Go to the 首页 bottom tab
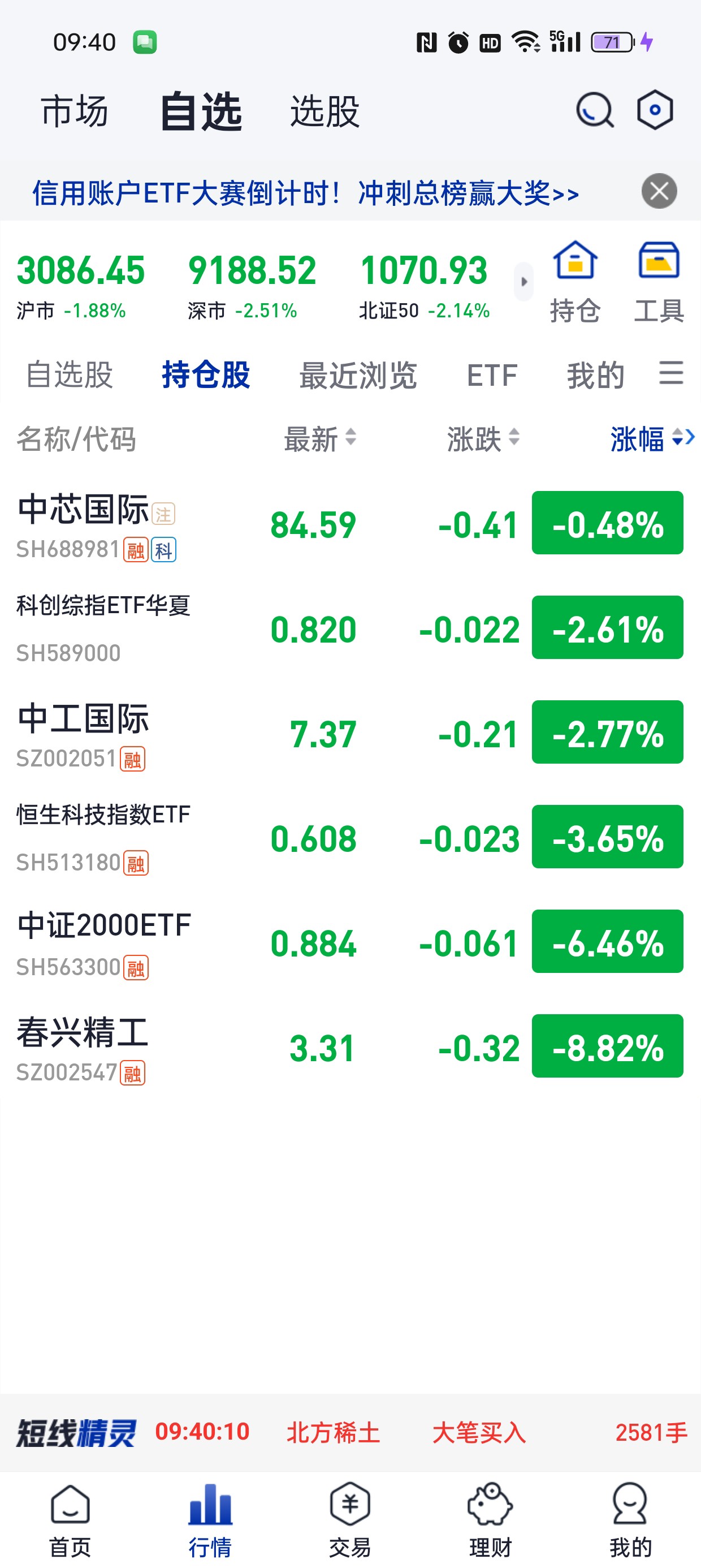701x1568 pixels. point(70,1519)
